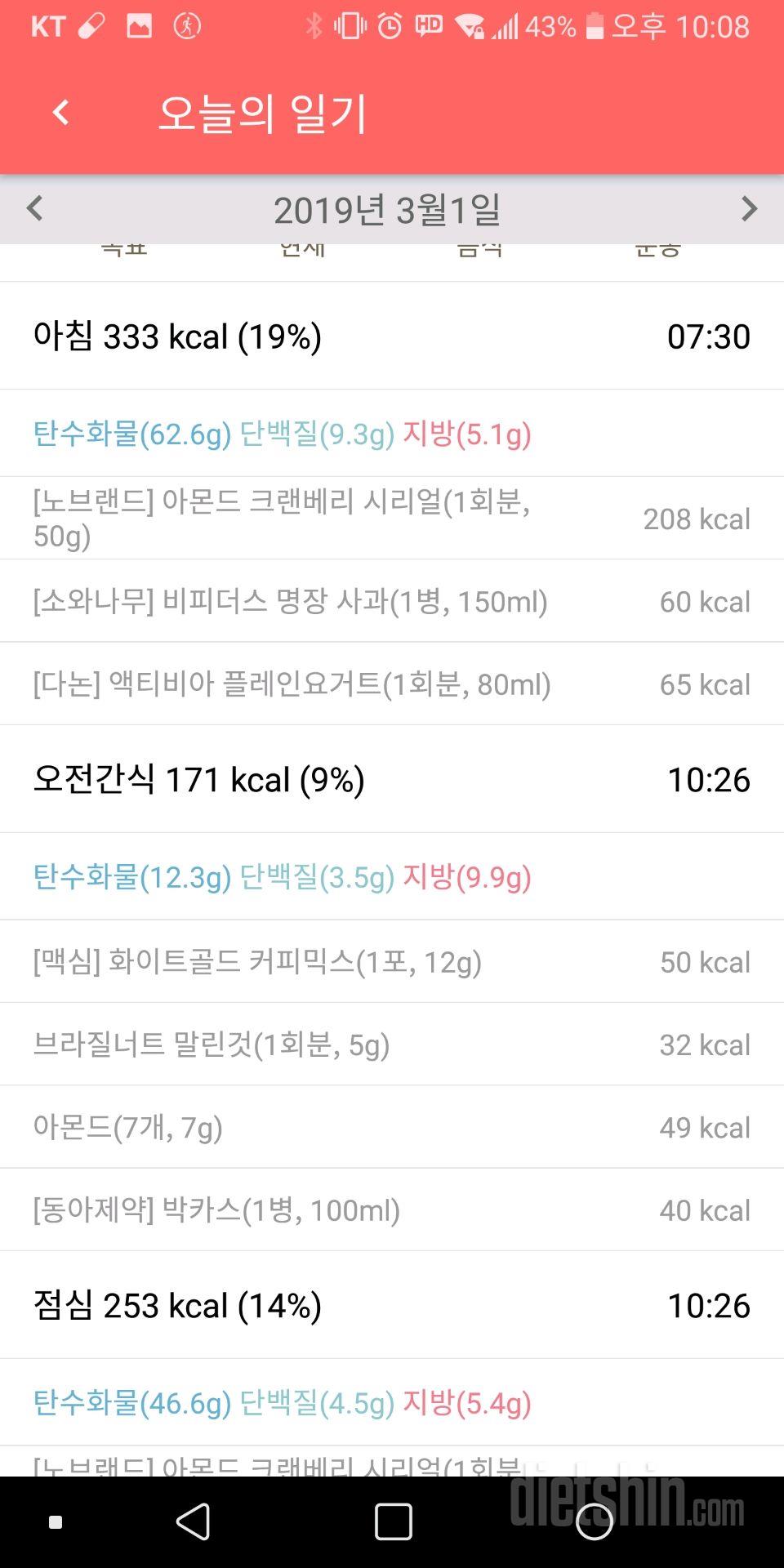Viewport: 784px width, 1568px height.
Task: Open the 아몬드 크랜베리 시리얼 208 kcal entry
Action: click(392, 518)
